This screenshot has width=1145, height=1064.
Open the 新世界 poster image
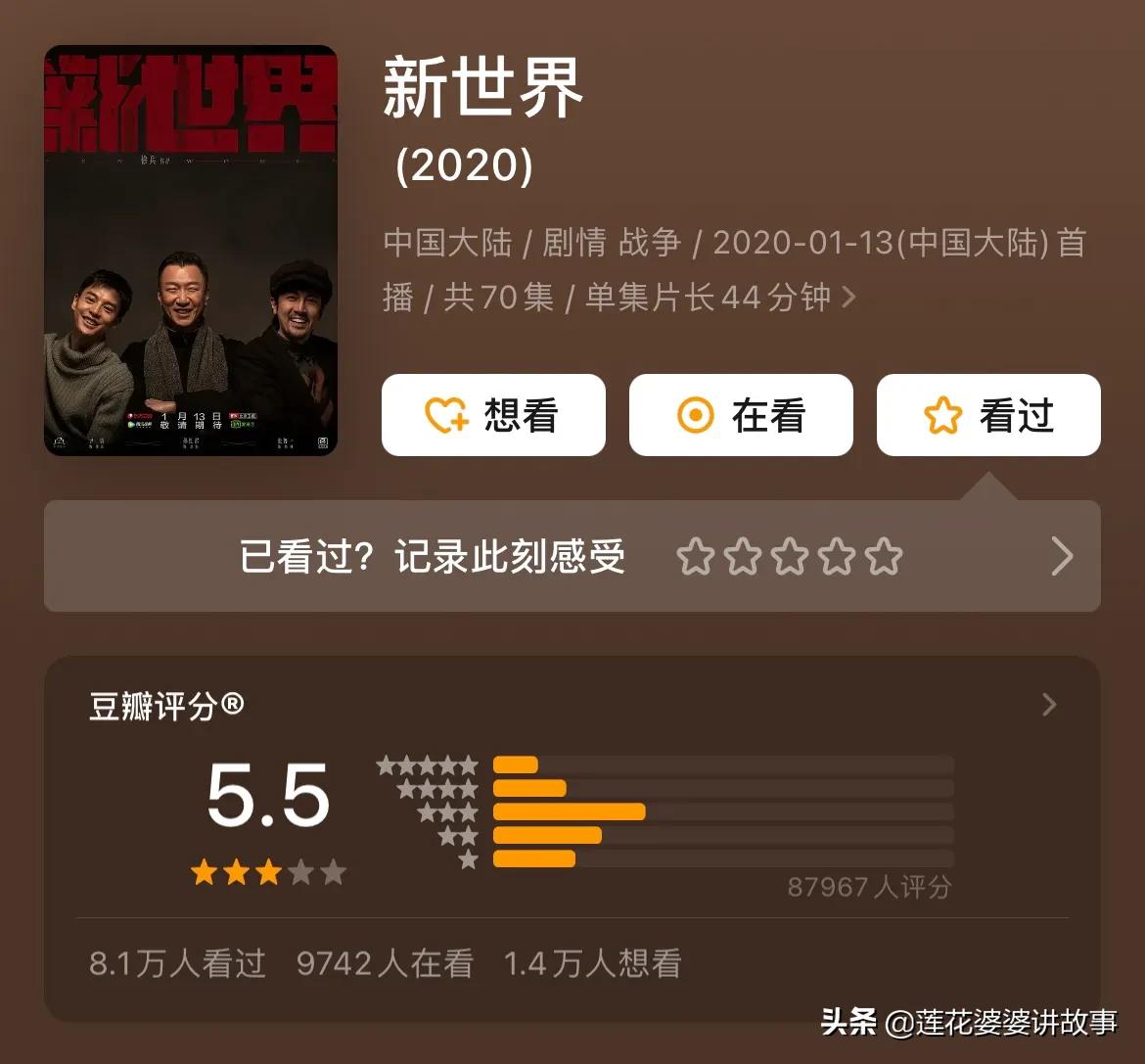pos(191,251)
